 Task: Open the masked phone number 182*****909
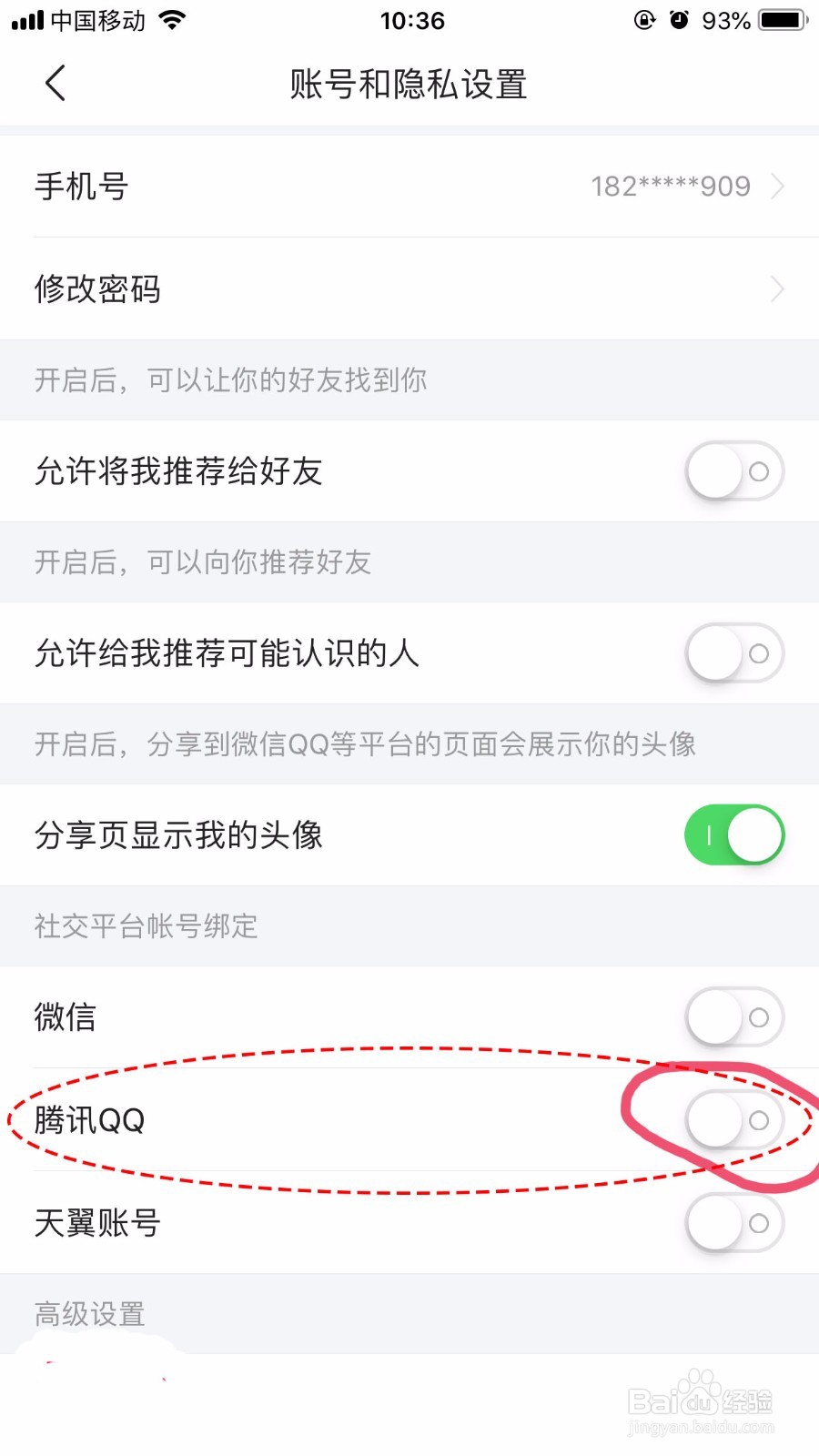[x=671, y=186]
